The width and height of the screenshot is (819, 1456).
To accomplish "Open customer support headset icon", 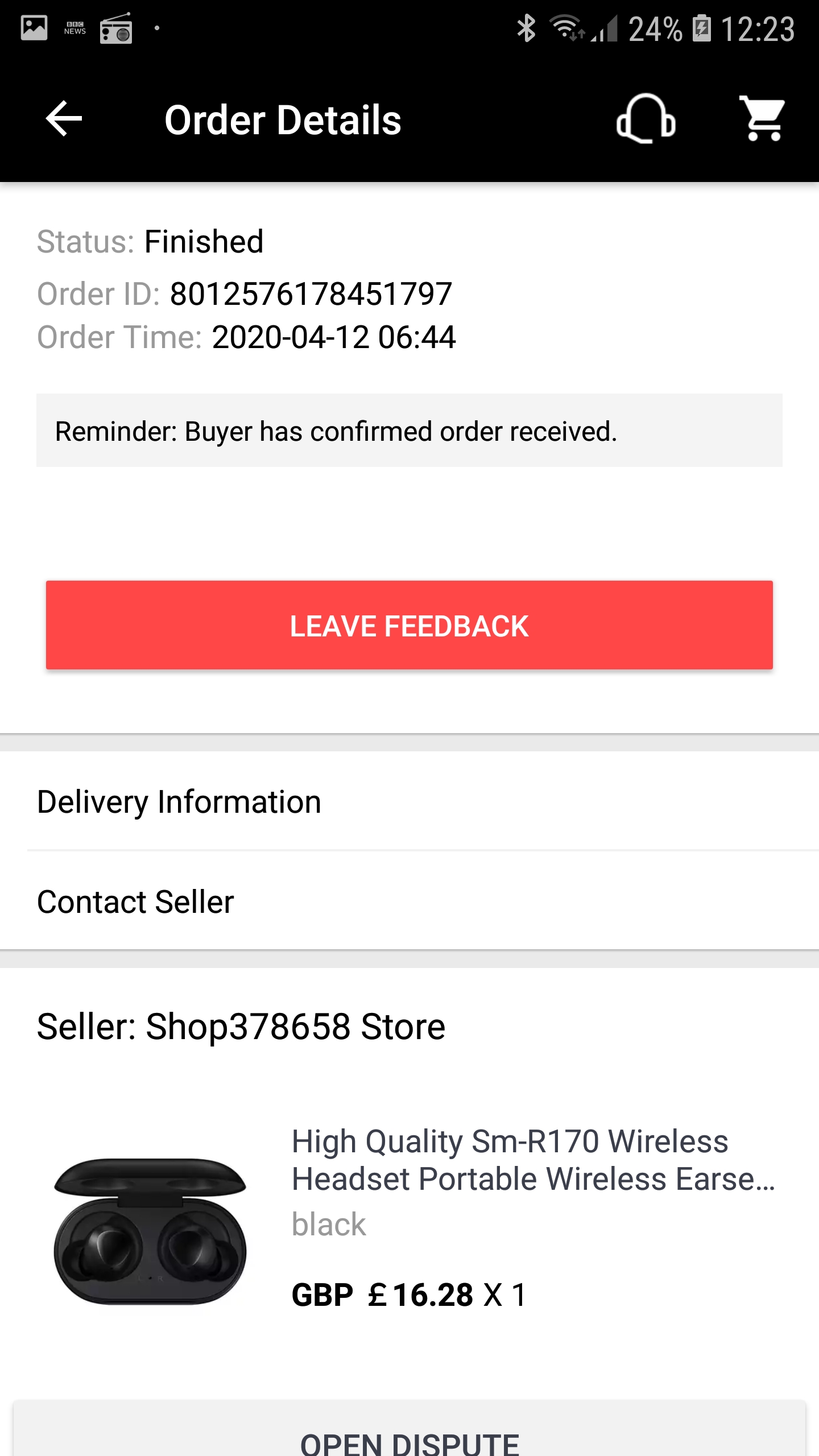I will pos(646,119).
